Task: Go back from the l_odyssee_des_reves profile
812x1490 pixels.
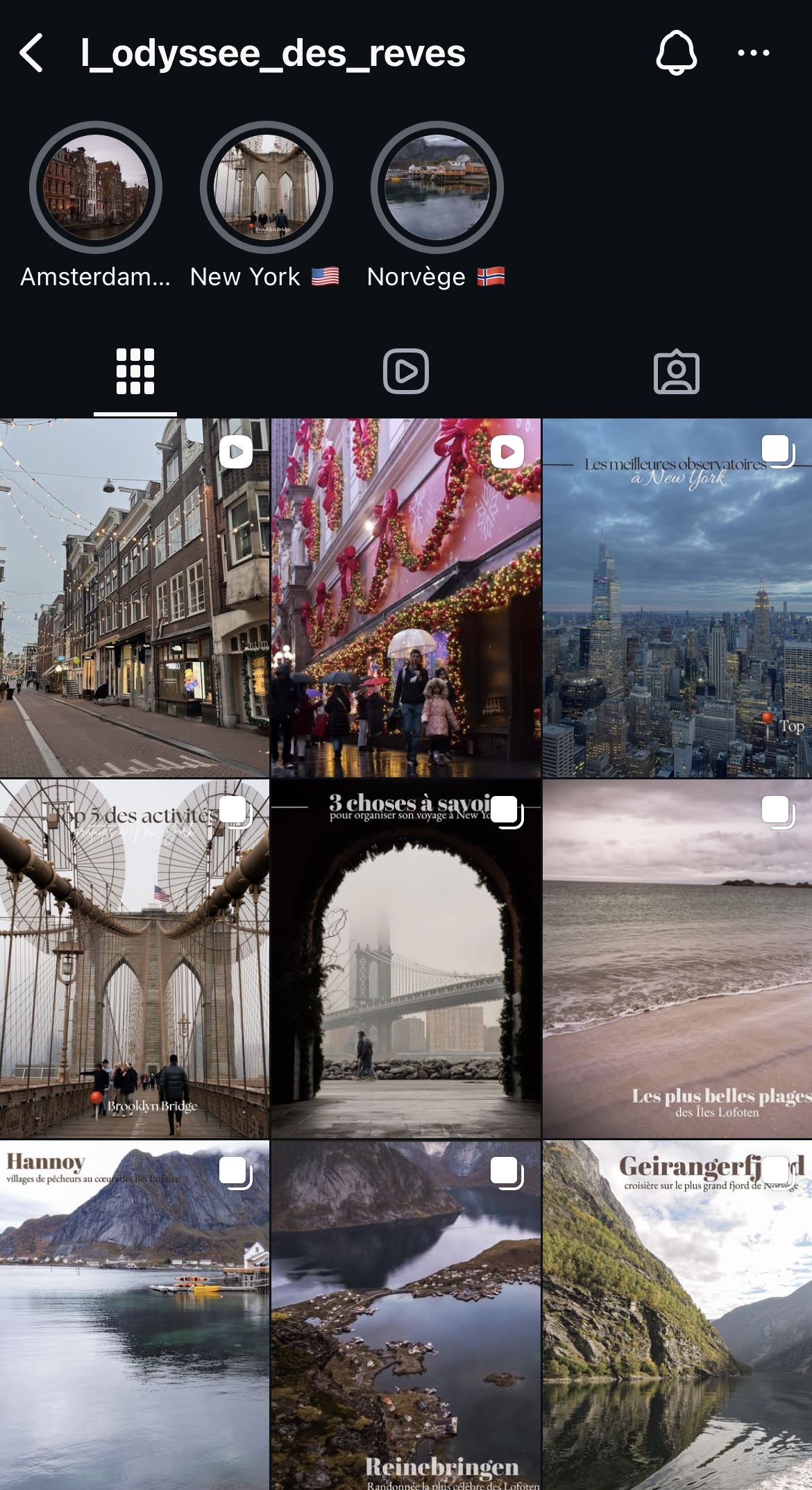Action: pyautogui.click(x=32, y=53)
